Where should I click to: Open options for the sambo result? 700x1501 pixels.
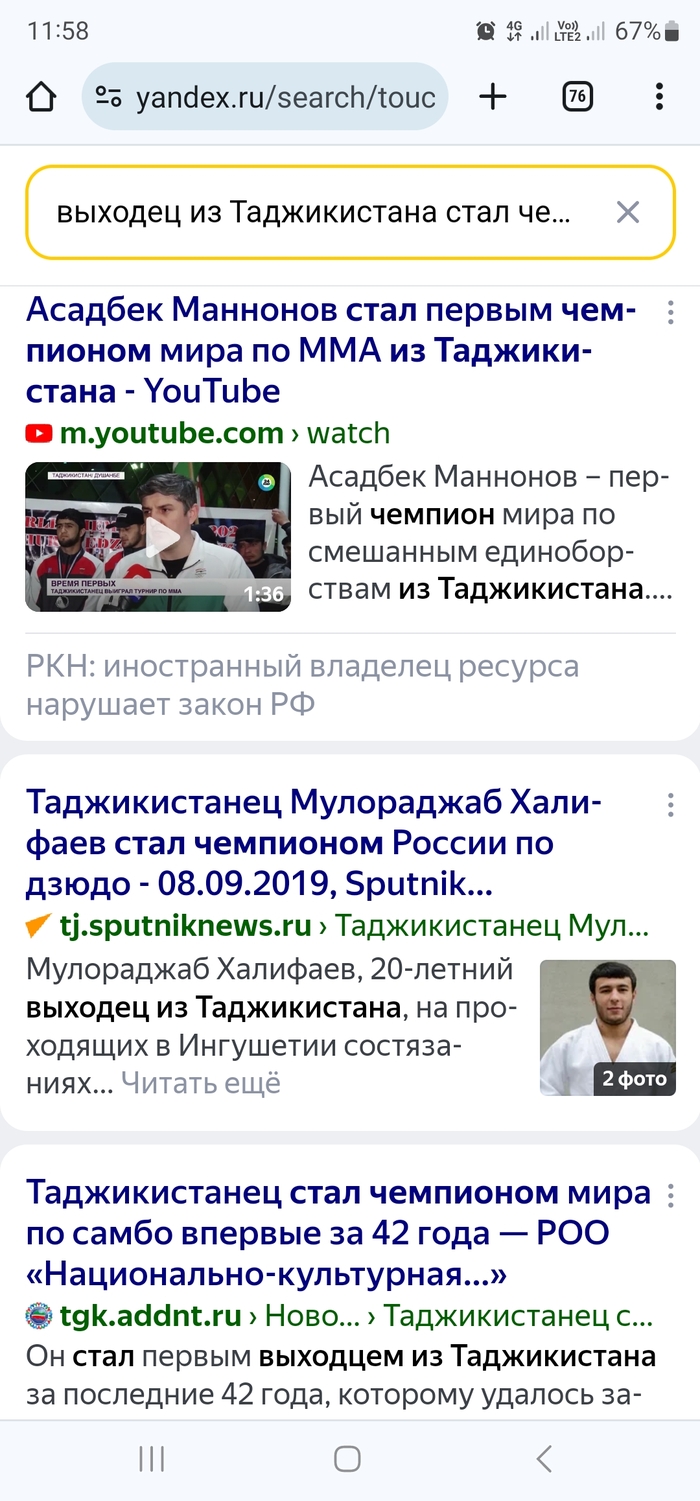click(670, 1195)
